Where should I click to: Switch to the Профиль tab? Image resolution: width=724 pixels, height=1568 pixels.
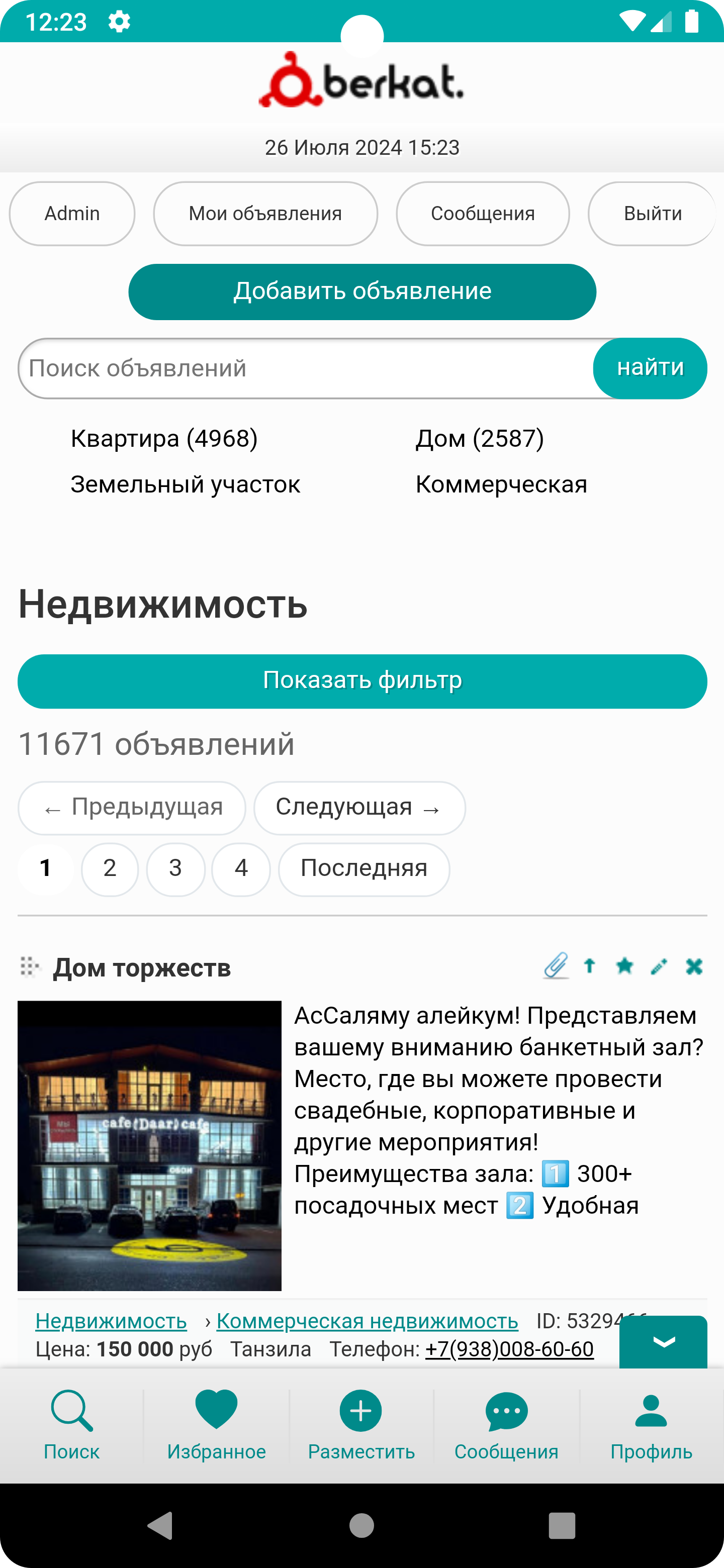pyautogui.click(x=651, y=1425)
